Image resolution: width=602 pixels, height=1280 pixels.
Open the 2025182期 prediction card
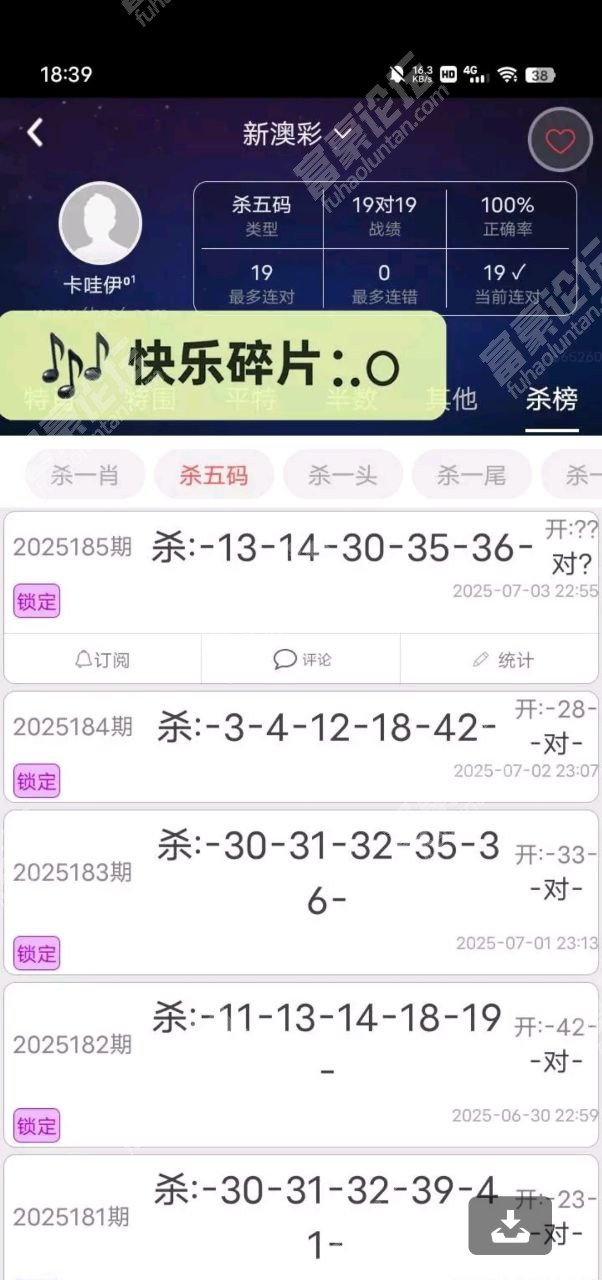tap(301, 1063)
